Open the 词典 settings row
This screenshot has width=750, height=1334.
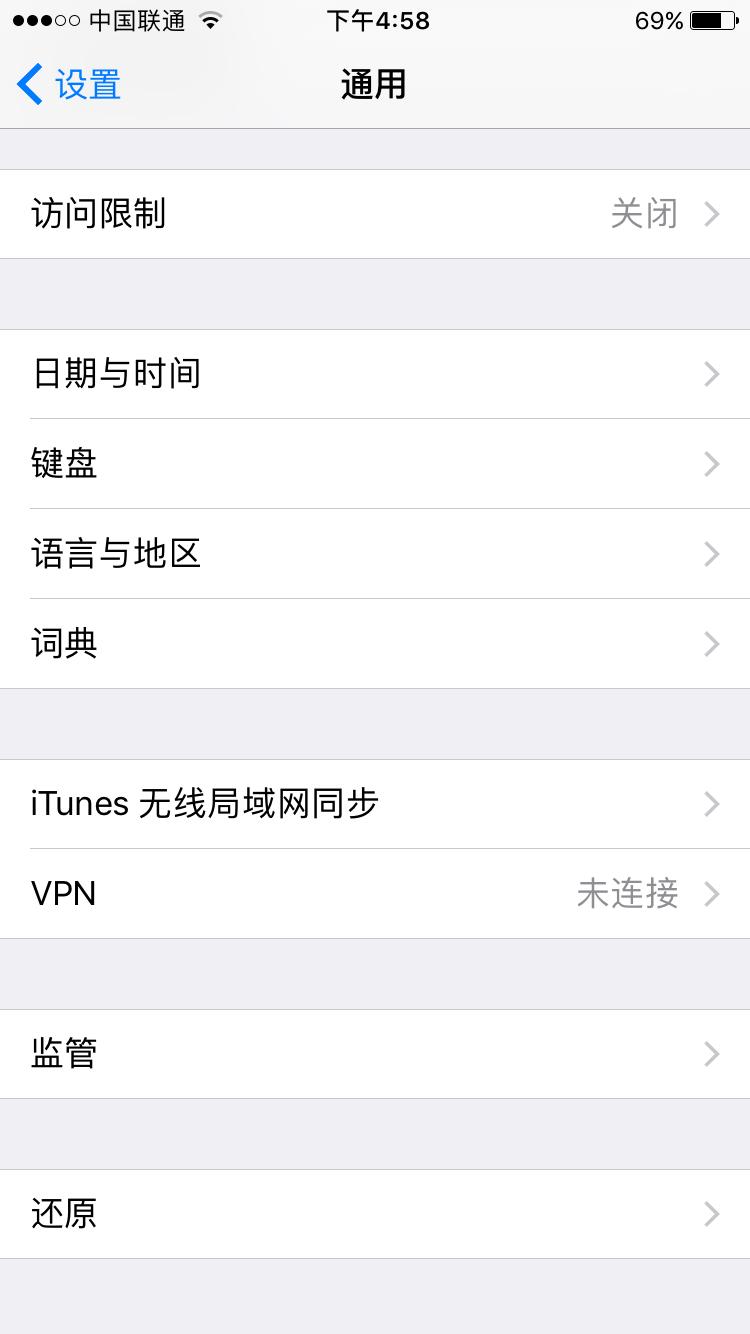point(375,644)
